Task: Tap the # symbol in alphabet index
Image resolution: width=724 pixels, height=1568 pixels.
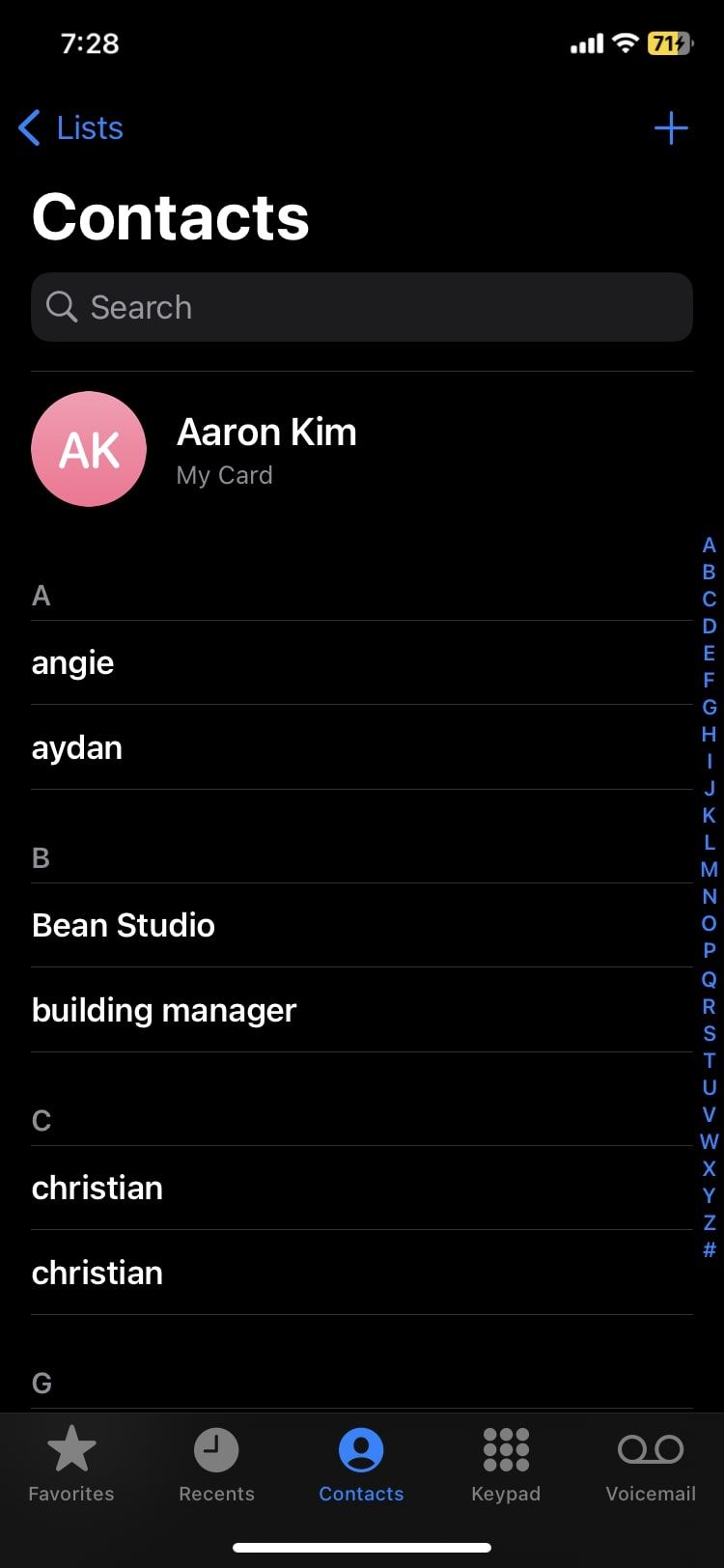Action: click(708, 1250)
